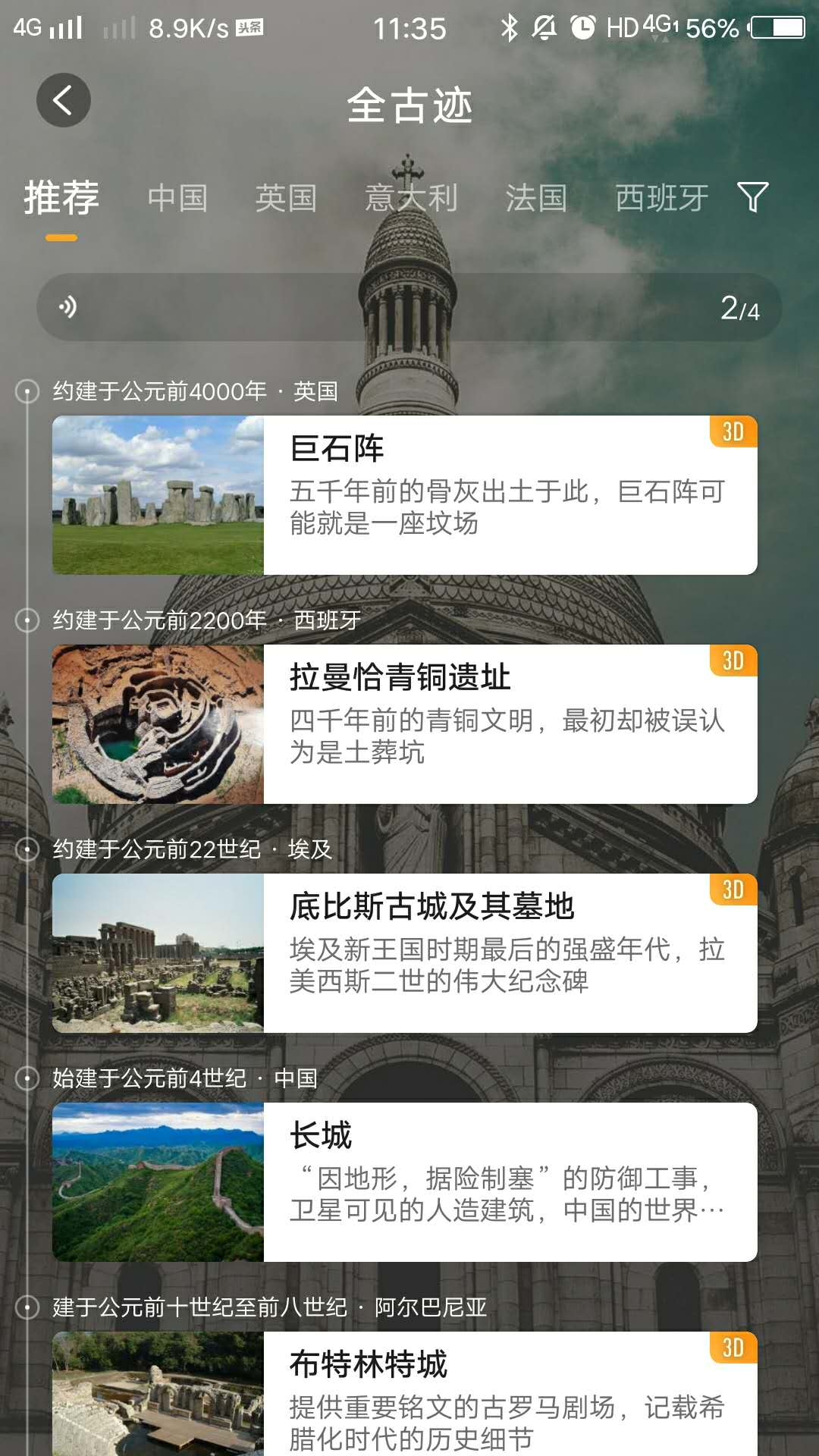Select the 意大利 tab
This screenshot has height=1456, width=819.
411,198
